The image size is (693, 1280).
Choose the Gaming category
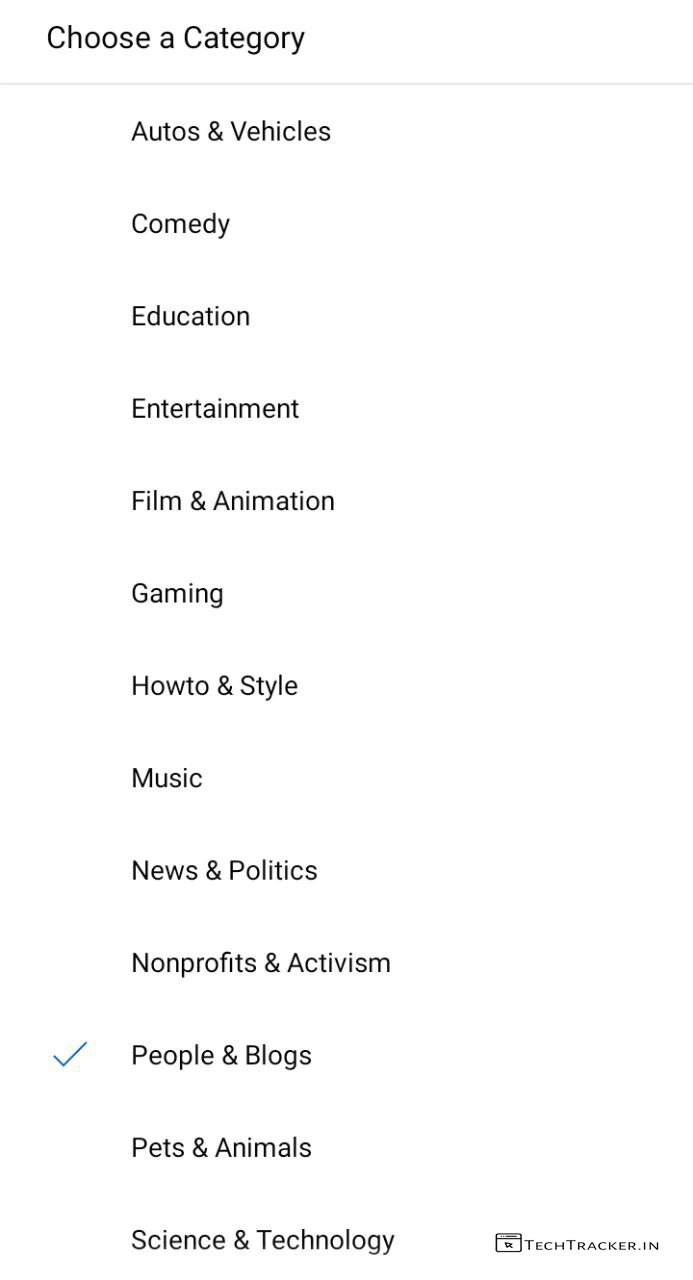(178, 594)
